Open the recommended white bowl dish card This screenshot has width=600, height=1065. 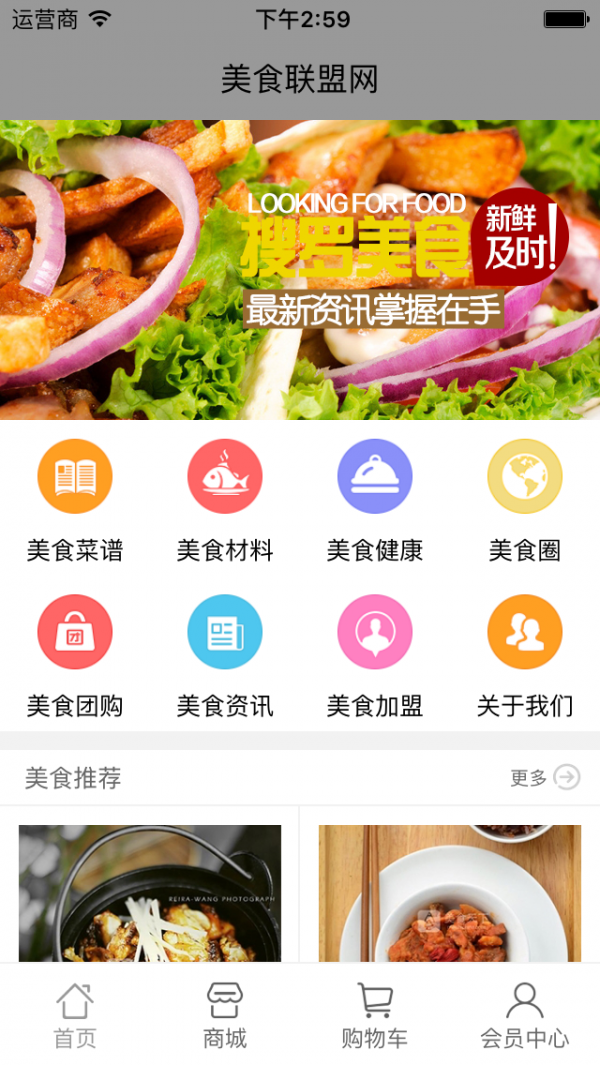coord(450,892)
